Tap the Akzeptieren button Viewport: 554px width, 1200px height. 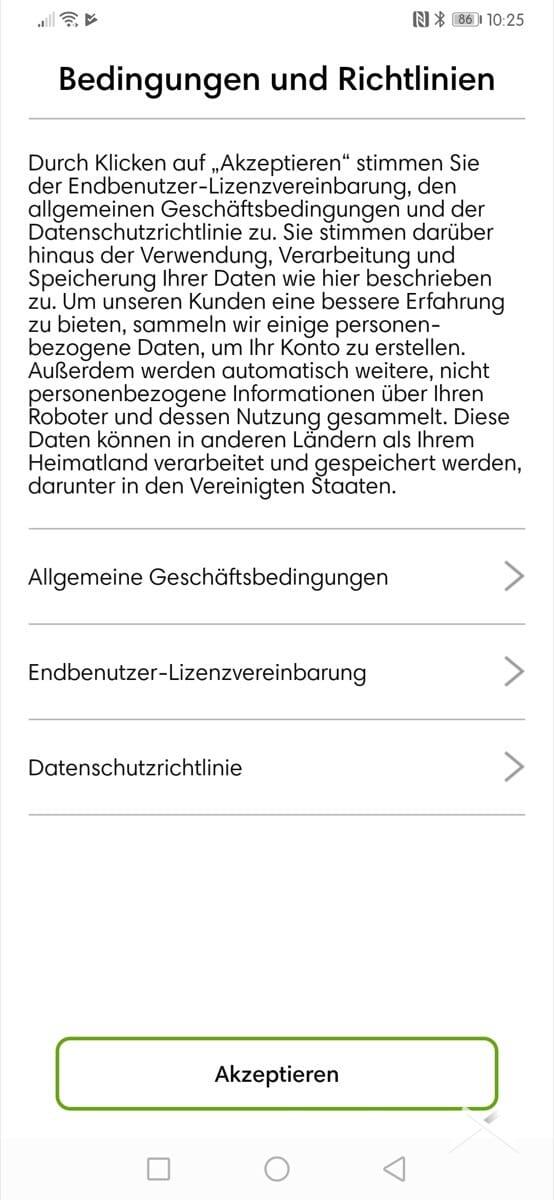point(277,1074)
